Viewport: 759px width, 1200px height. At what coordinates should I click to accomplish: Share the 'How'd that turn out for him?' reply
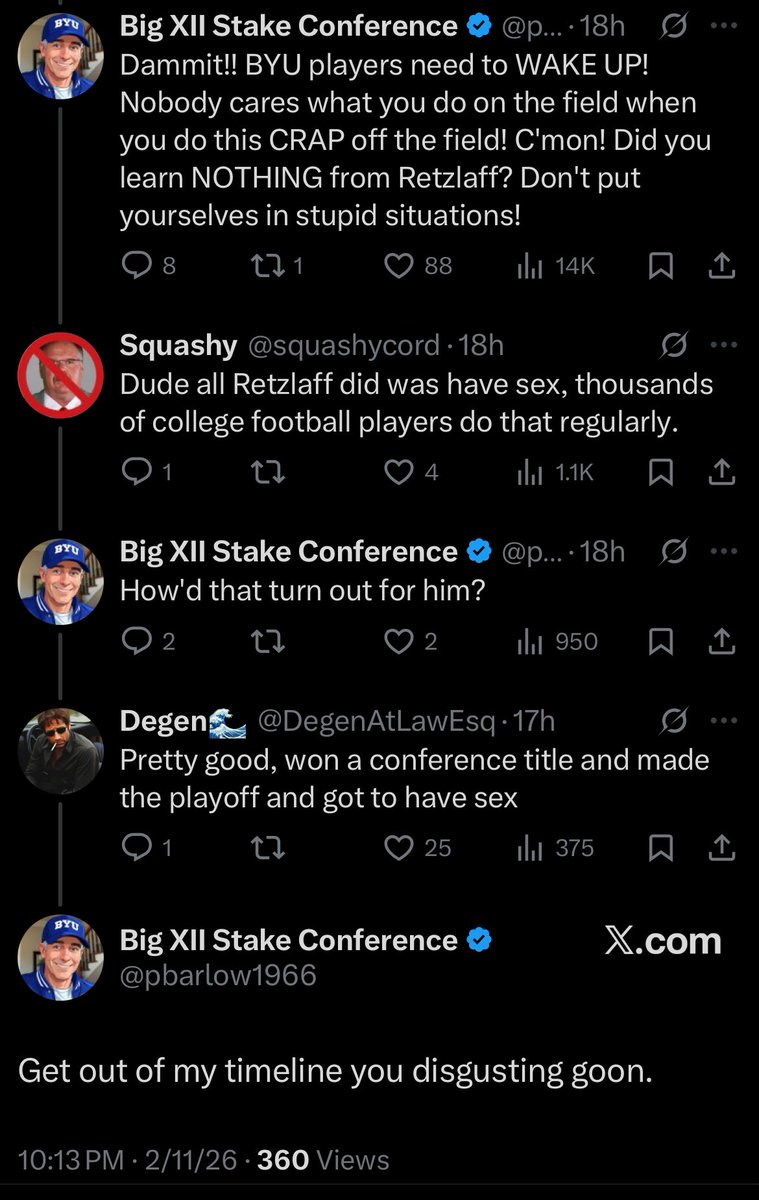point(722,642)
